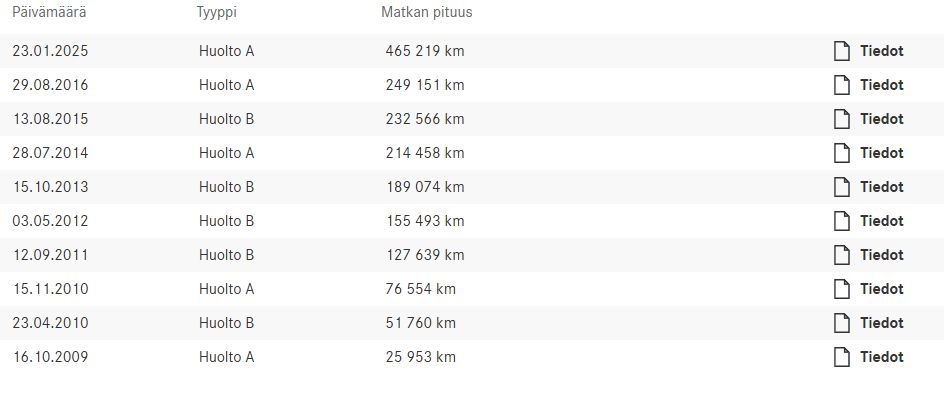View Tiedot for the 29.08.2016 service
The width and height of the screenshot is (944, 405).
[870, 85]
